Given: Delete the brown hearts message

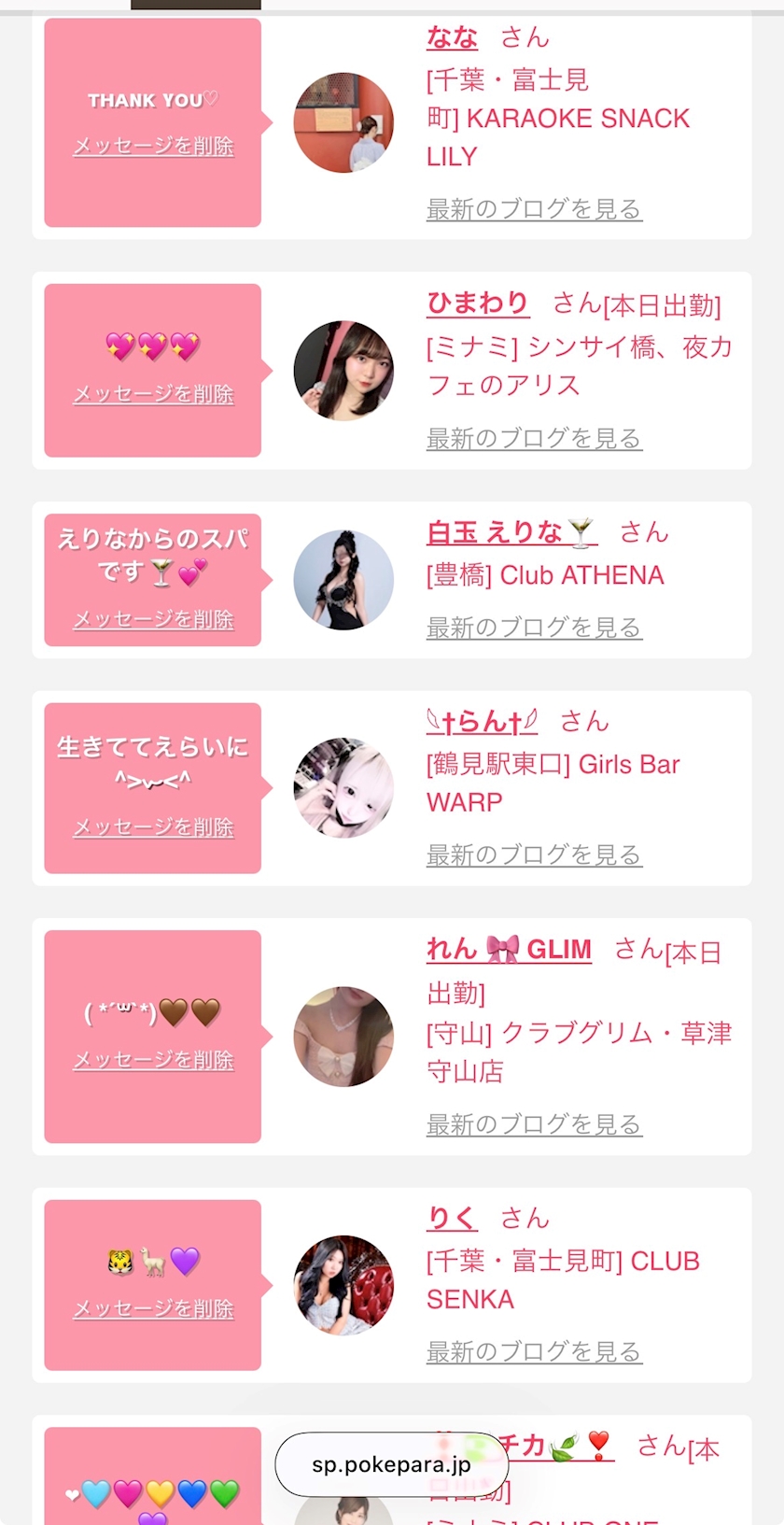Looking at the screenshot, I should [x=153, y=1060].
